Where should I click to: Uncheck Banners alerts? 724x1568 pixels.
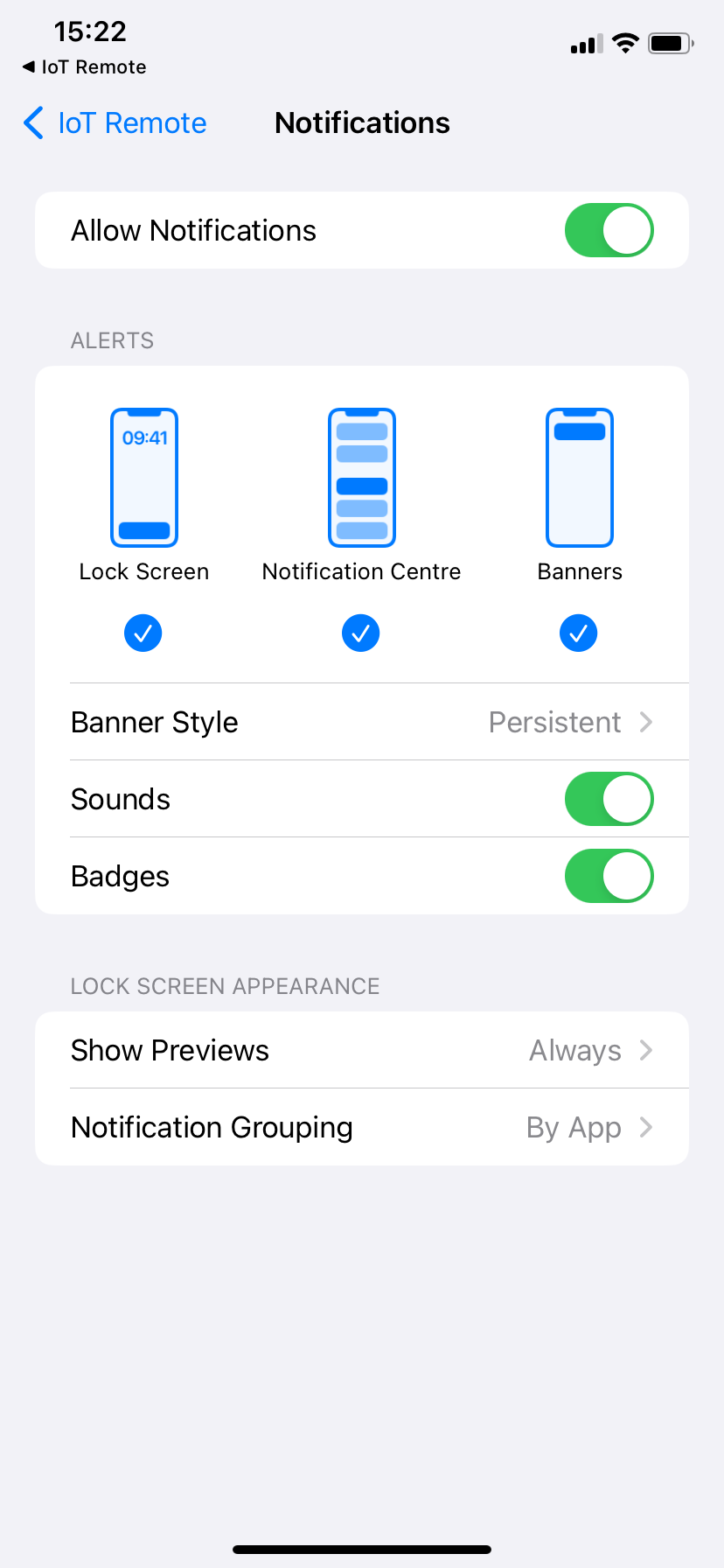579,633
